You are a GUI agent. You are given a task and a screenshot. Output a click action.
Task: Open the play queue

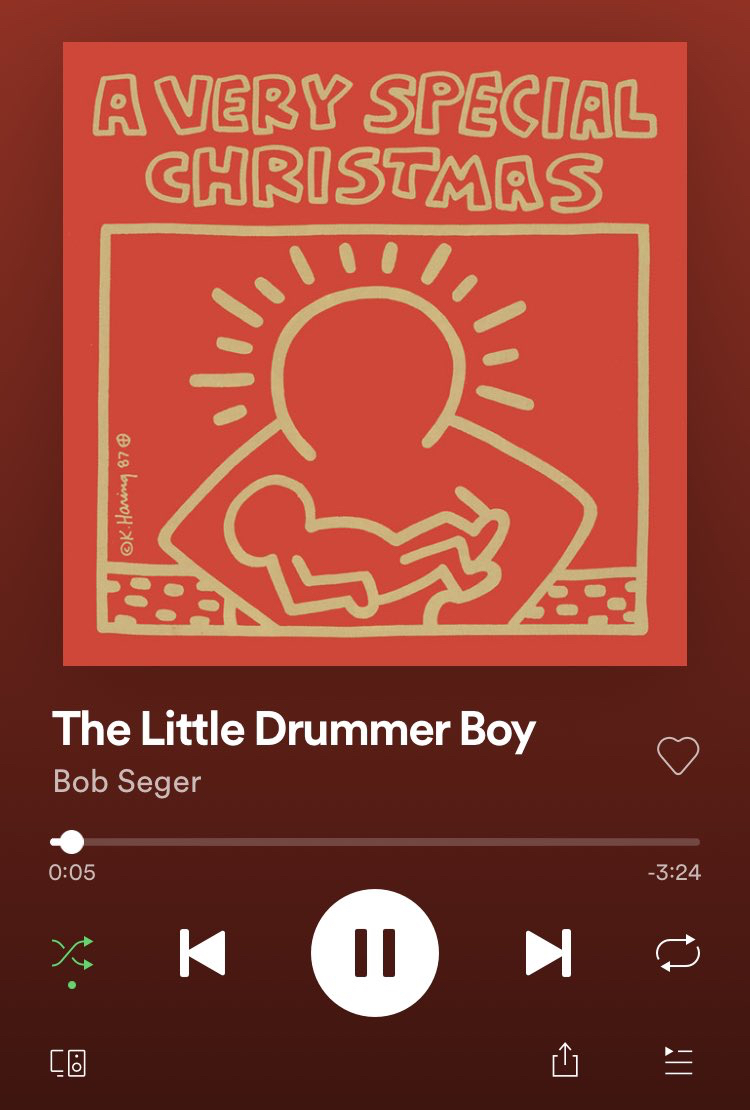tap(678, 1061)
